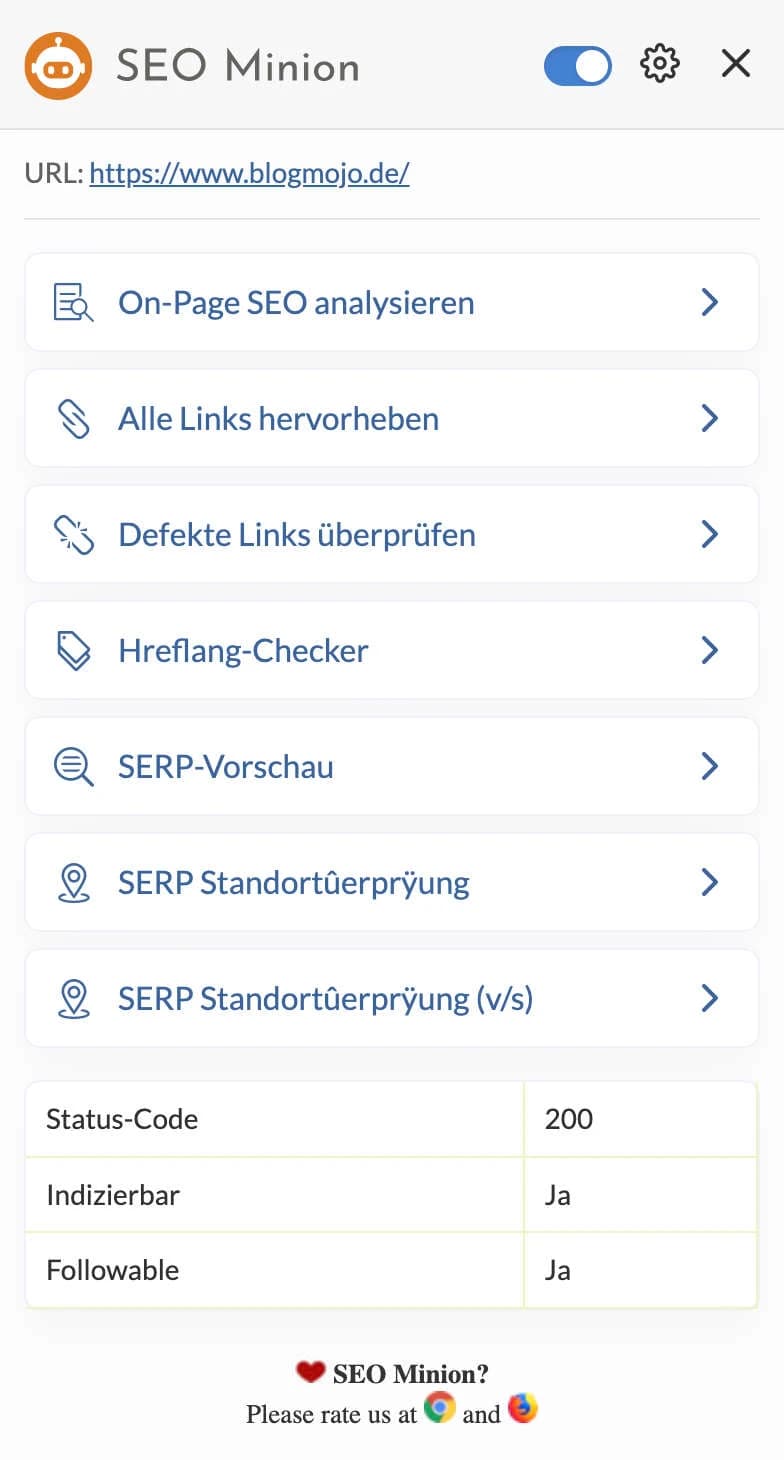Open the SERP location check without (v/s)
Image resolution: width=784 pixels, height=1460 pixels.
pyautogui.click(x=391, y=882)
